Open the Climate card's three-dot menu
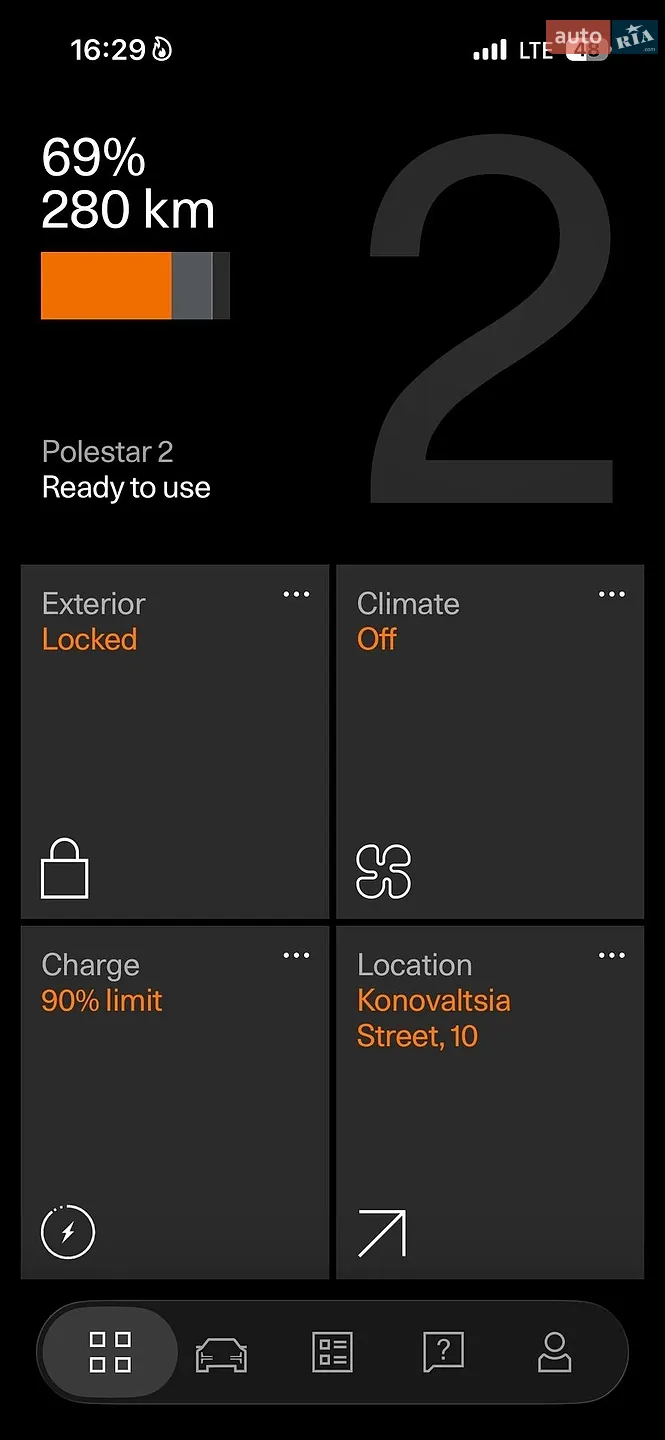This screenshot has width=665, height=1440. (612, 594)
